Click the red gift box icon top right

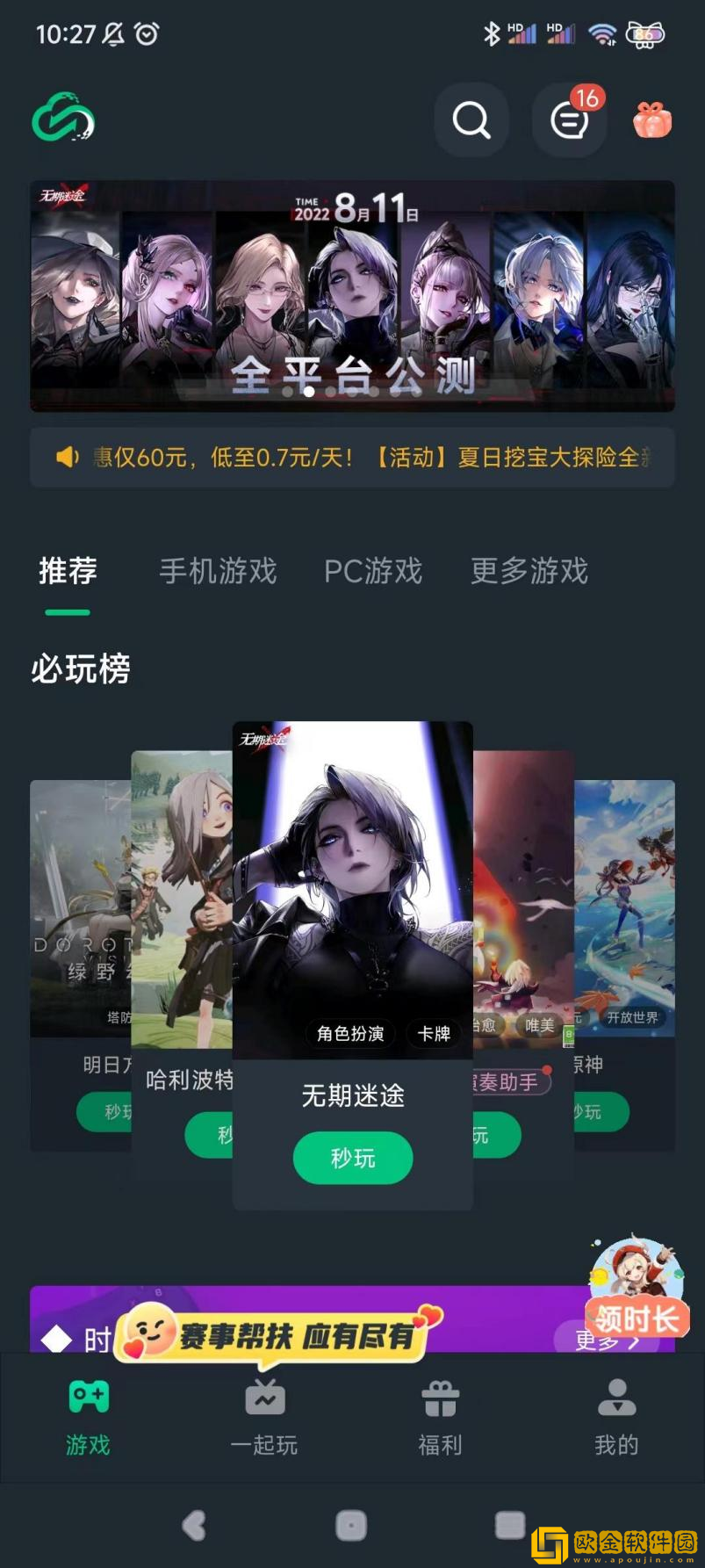pos(653,120)
